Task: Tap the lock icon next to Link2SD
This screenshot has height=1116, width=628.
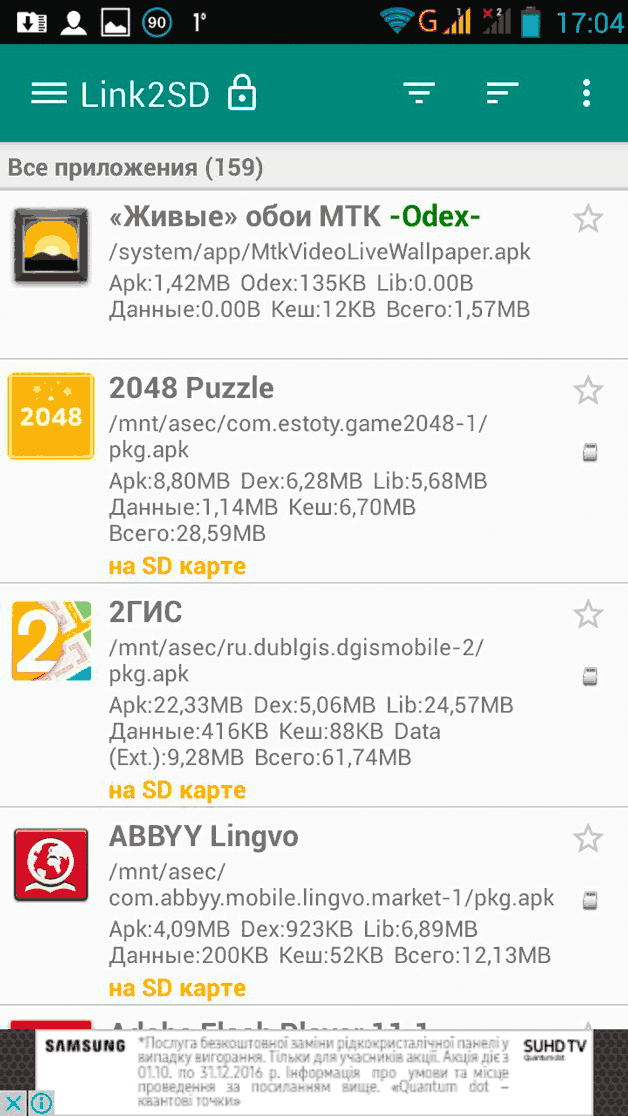Action: point(241,93)
